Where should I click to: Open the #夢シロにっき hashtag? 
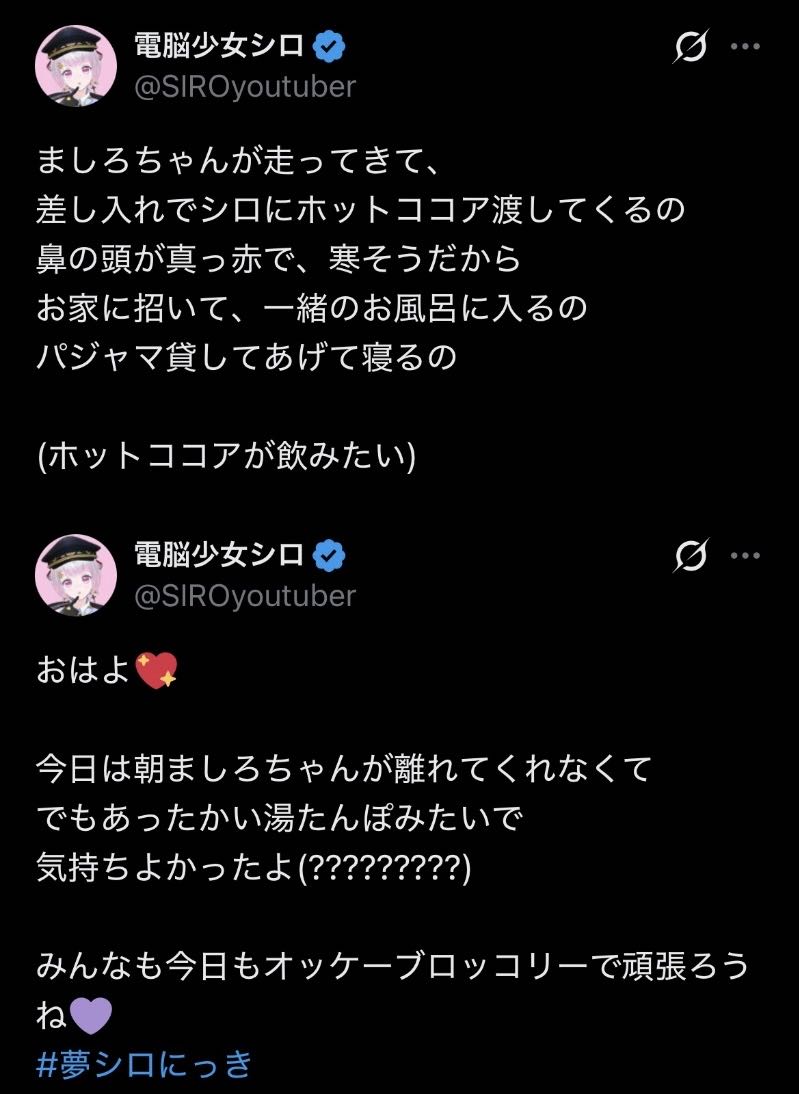point(144,1064)
